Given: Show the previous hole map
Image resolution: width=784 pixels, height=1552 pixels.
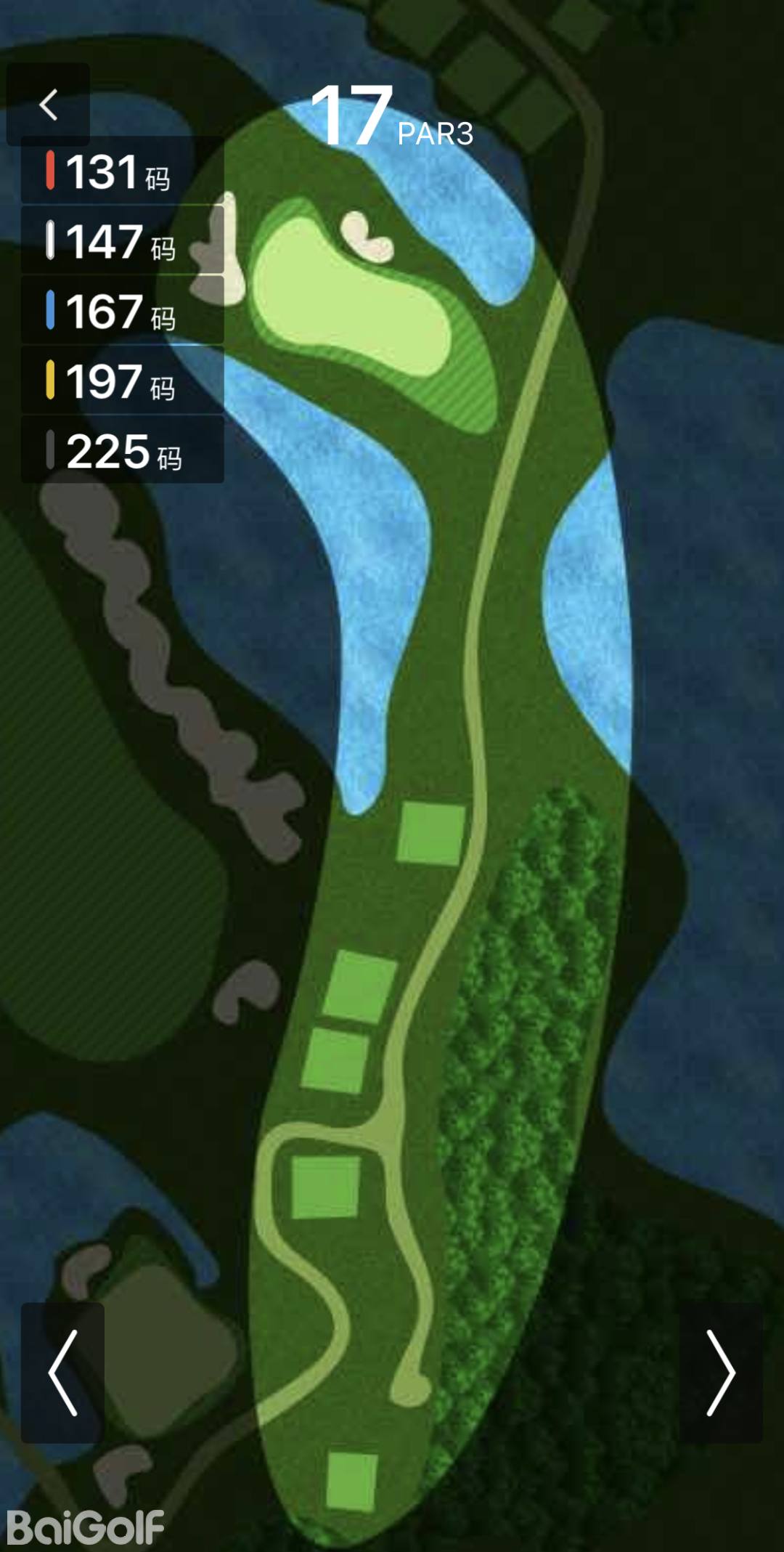Looking at the screenshot, I should pos(62,1373).
